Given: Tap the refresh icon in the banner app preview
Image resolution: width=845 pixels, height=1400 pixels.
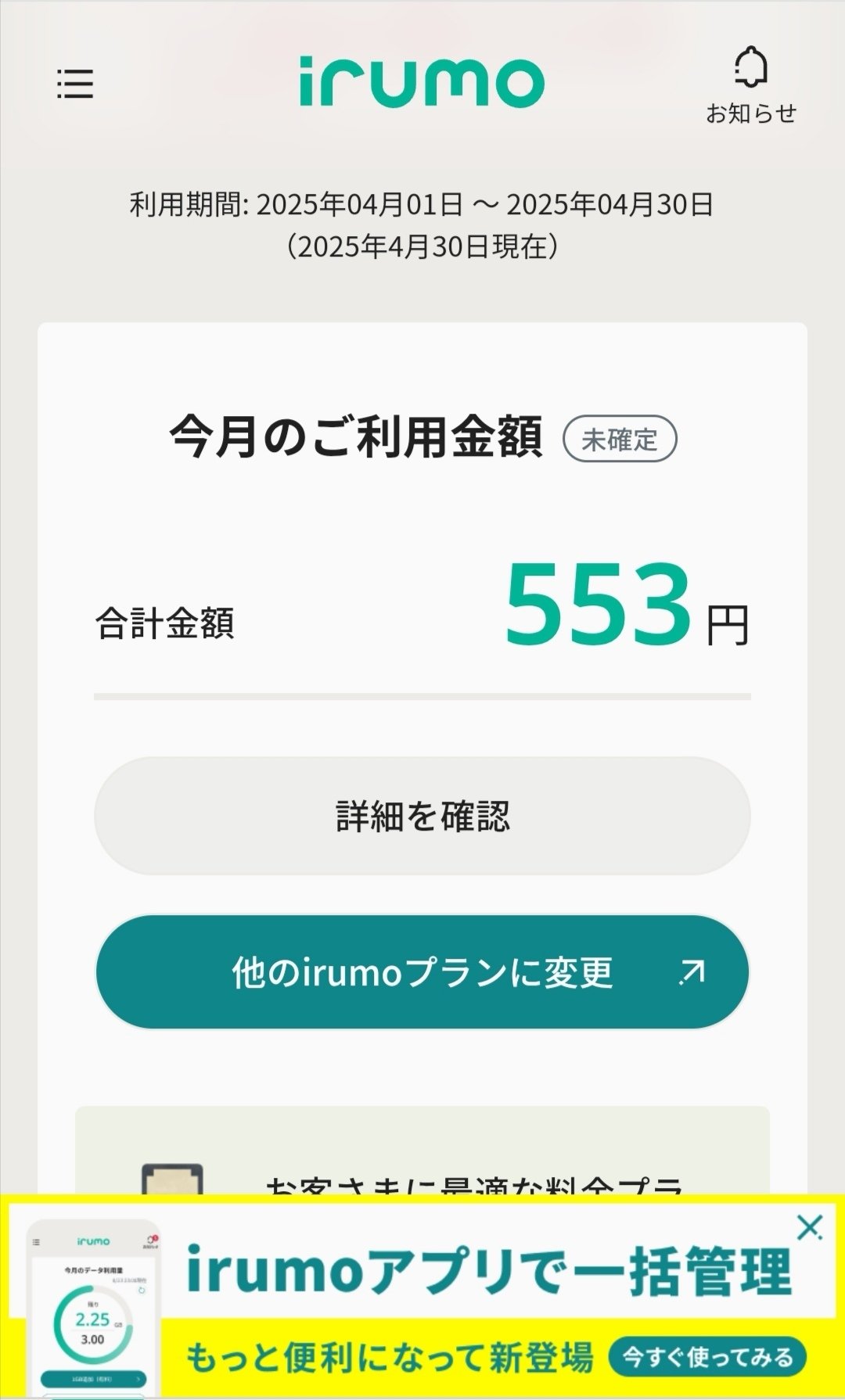Looking at the screenshot, I should tap(142, 1291).
